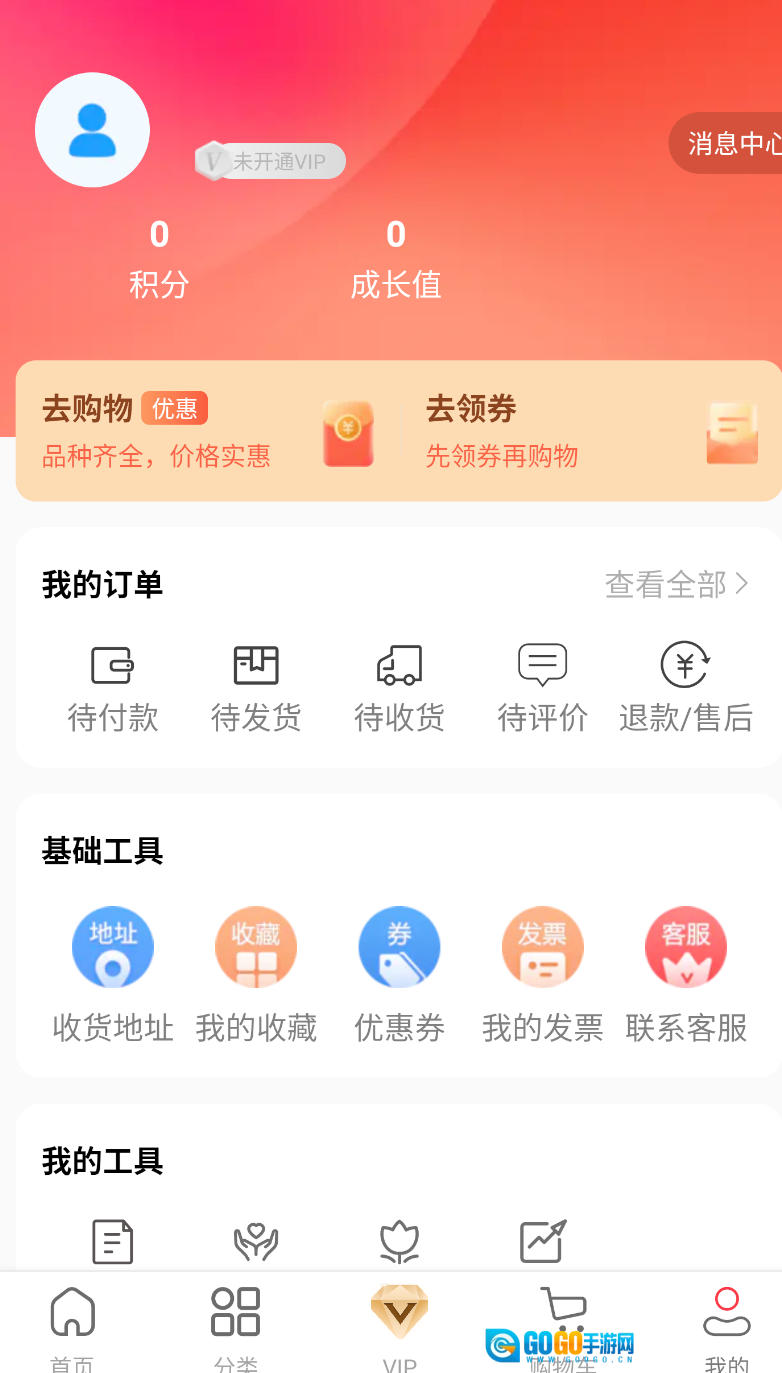Image resolution: width=782 pixels, height=1373 pixels.
Task: Open the shopping cart tab
Action: coord(562,1316)
